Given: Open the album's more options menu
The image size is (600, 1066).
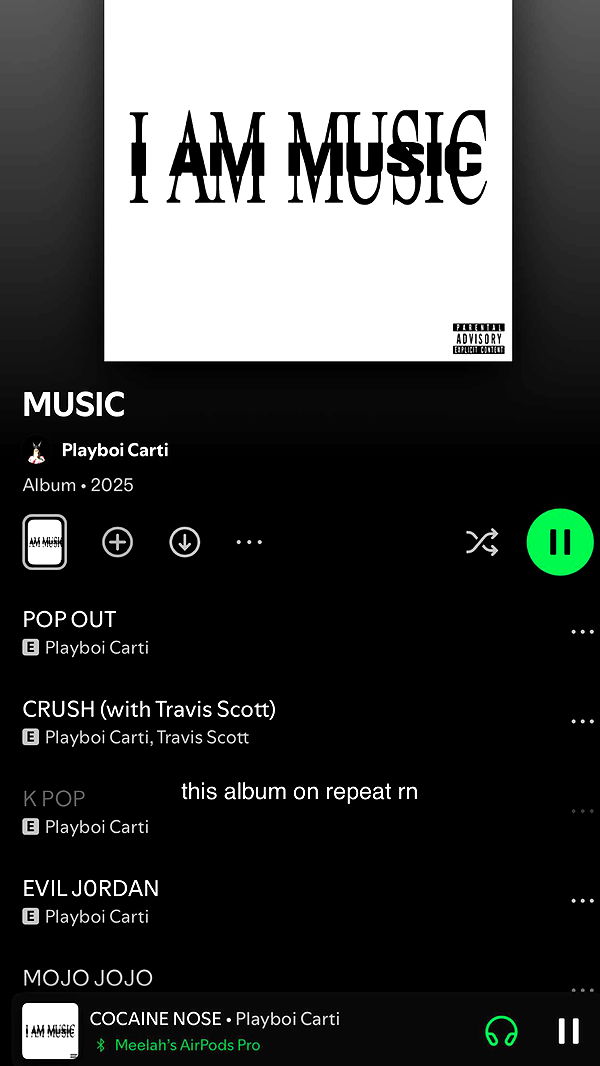Looking at the screenshot, I should pyautogui.click(x=249, y=542).
